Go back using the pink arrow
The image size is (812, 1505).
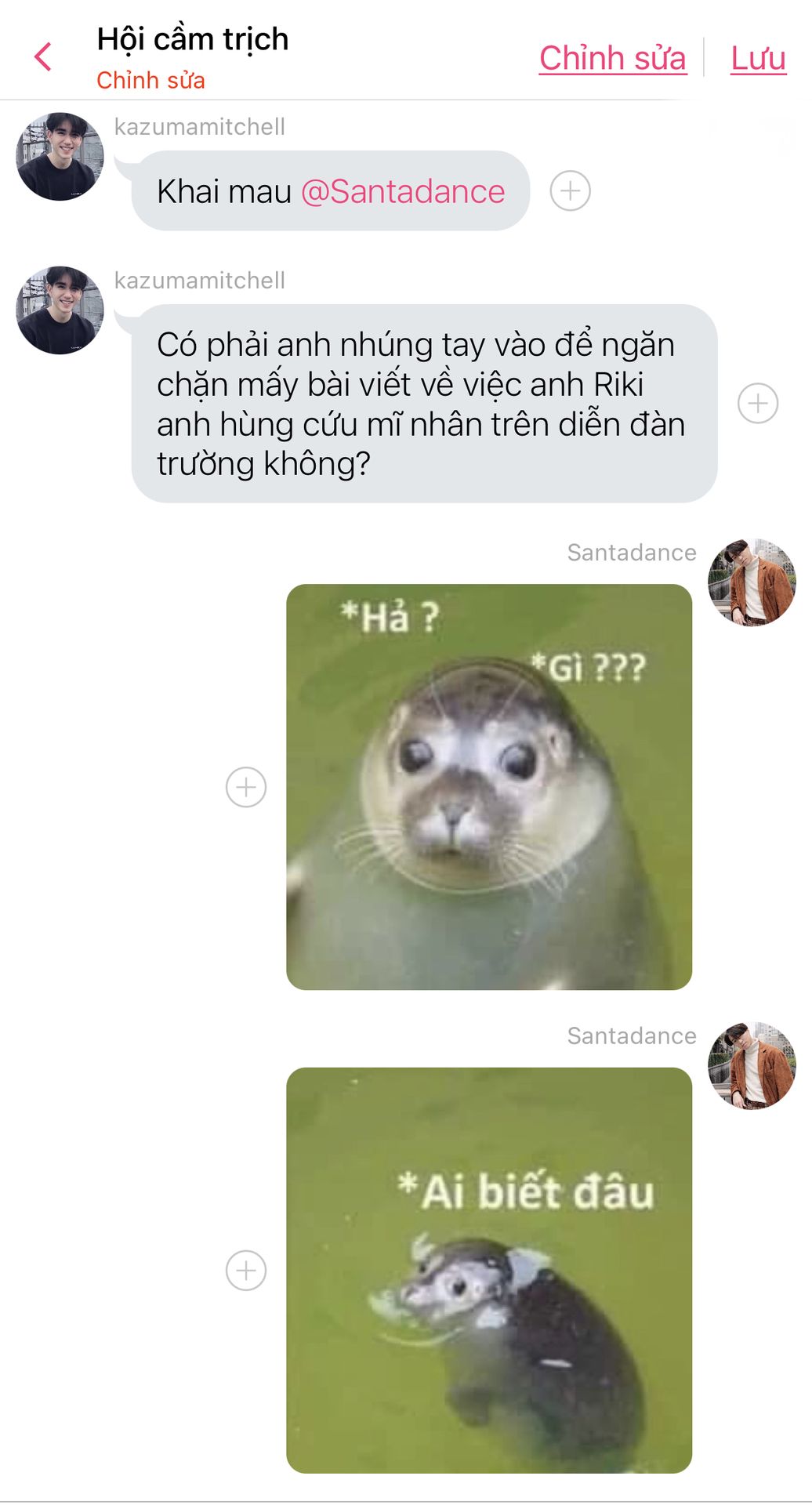[43, 57]
